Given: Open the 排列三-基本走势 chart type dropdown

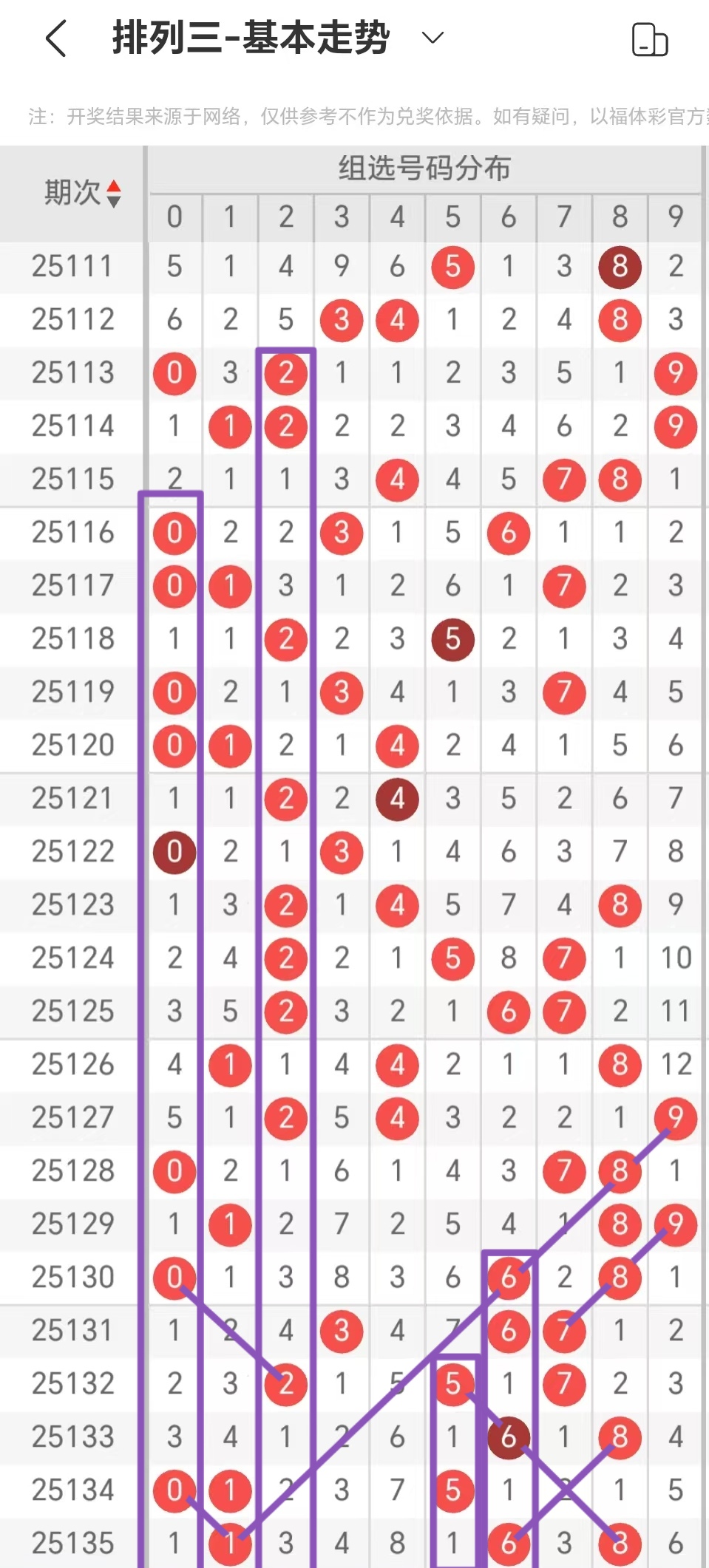Looking at the screenshot, I should click(x=432, y=38).
